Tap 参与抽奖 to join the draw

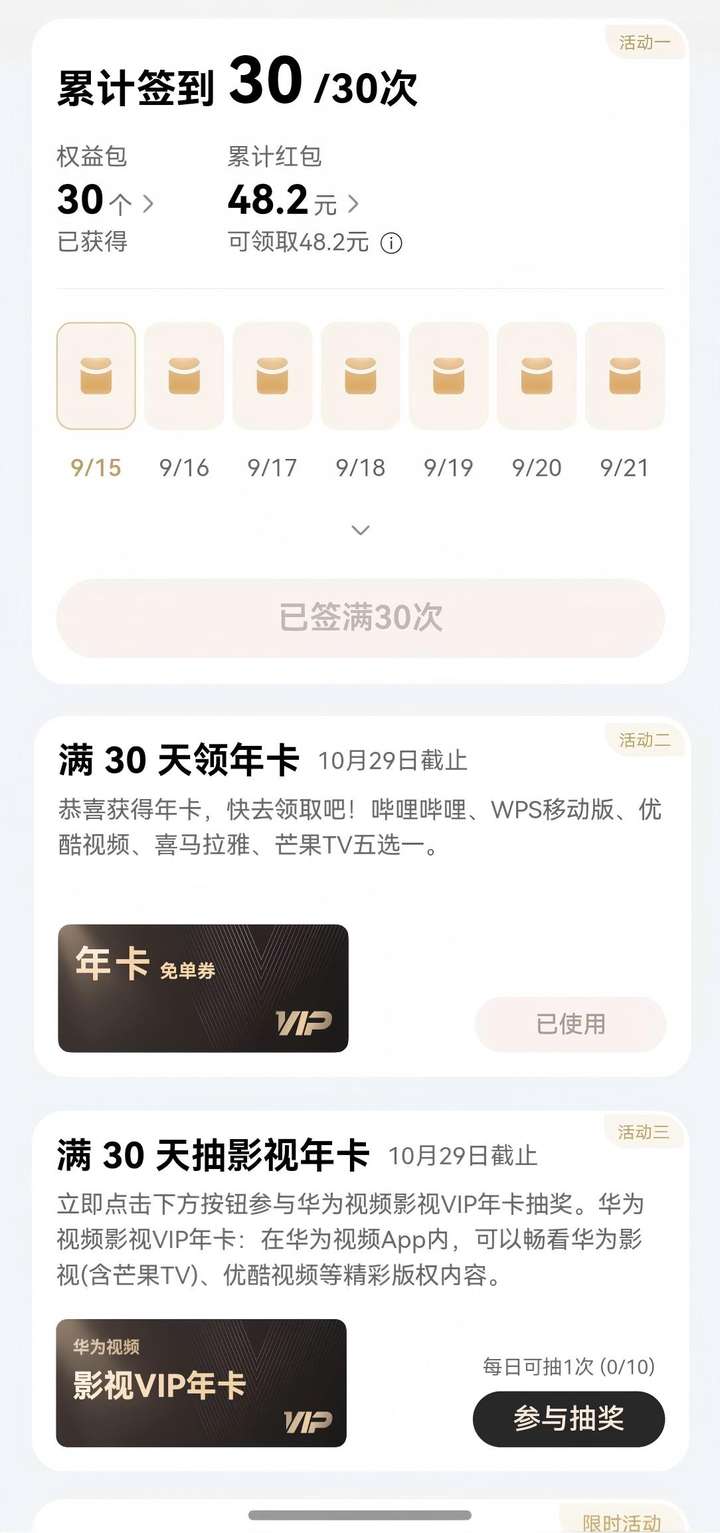(568, 1418)
